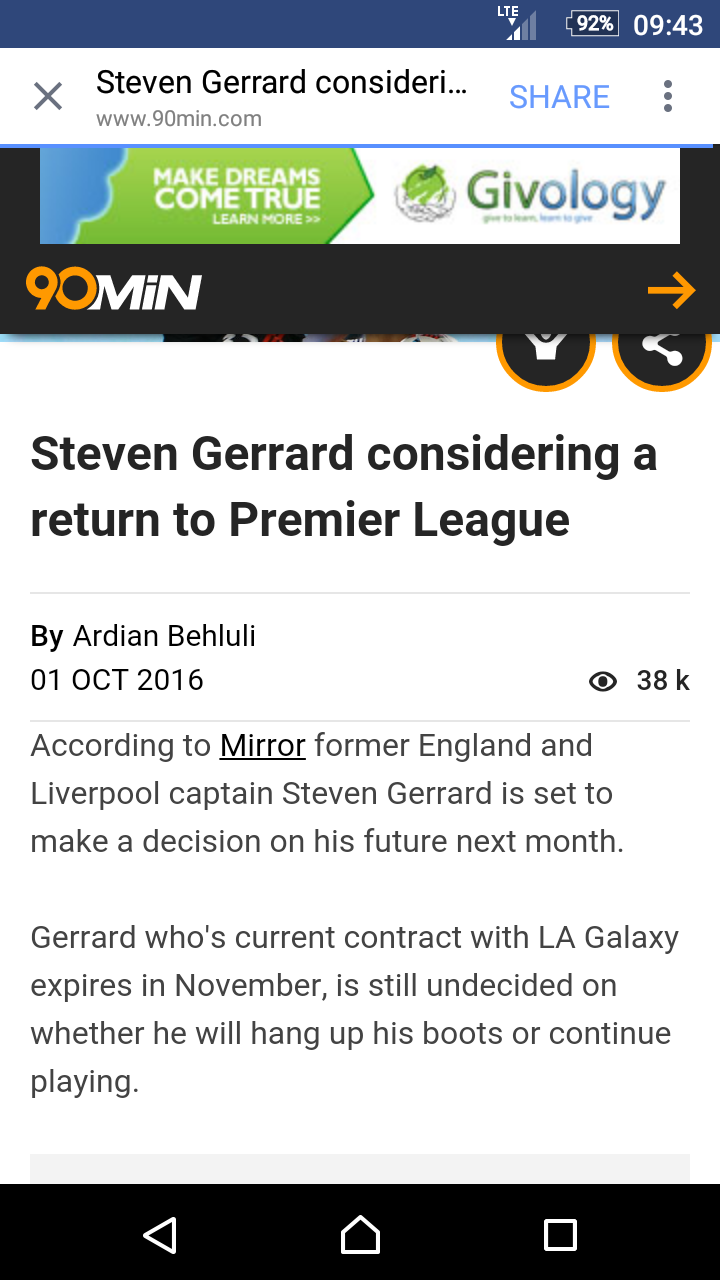Tap the orange arrow in 90min header

coord(671,291)
